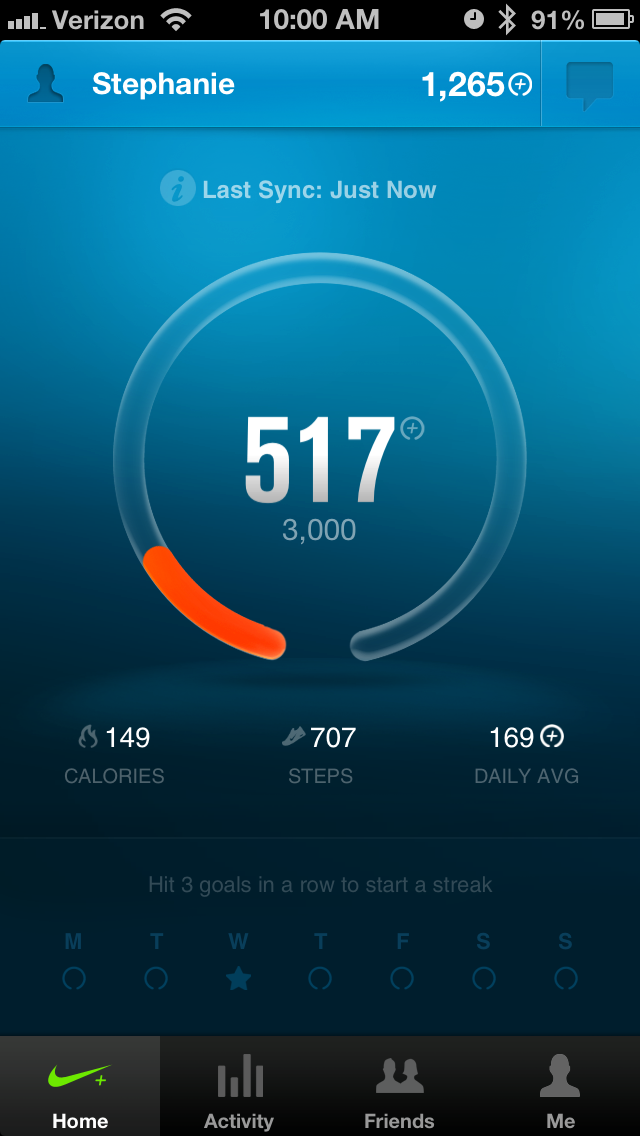Open the Me tab
640x1136 pixels.
tap(560, 1092)
